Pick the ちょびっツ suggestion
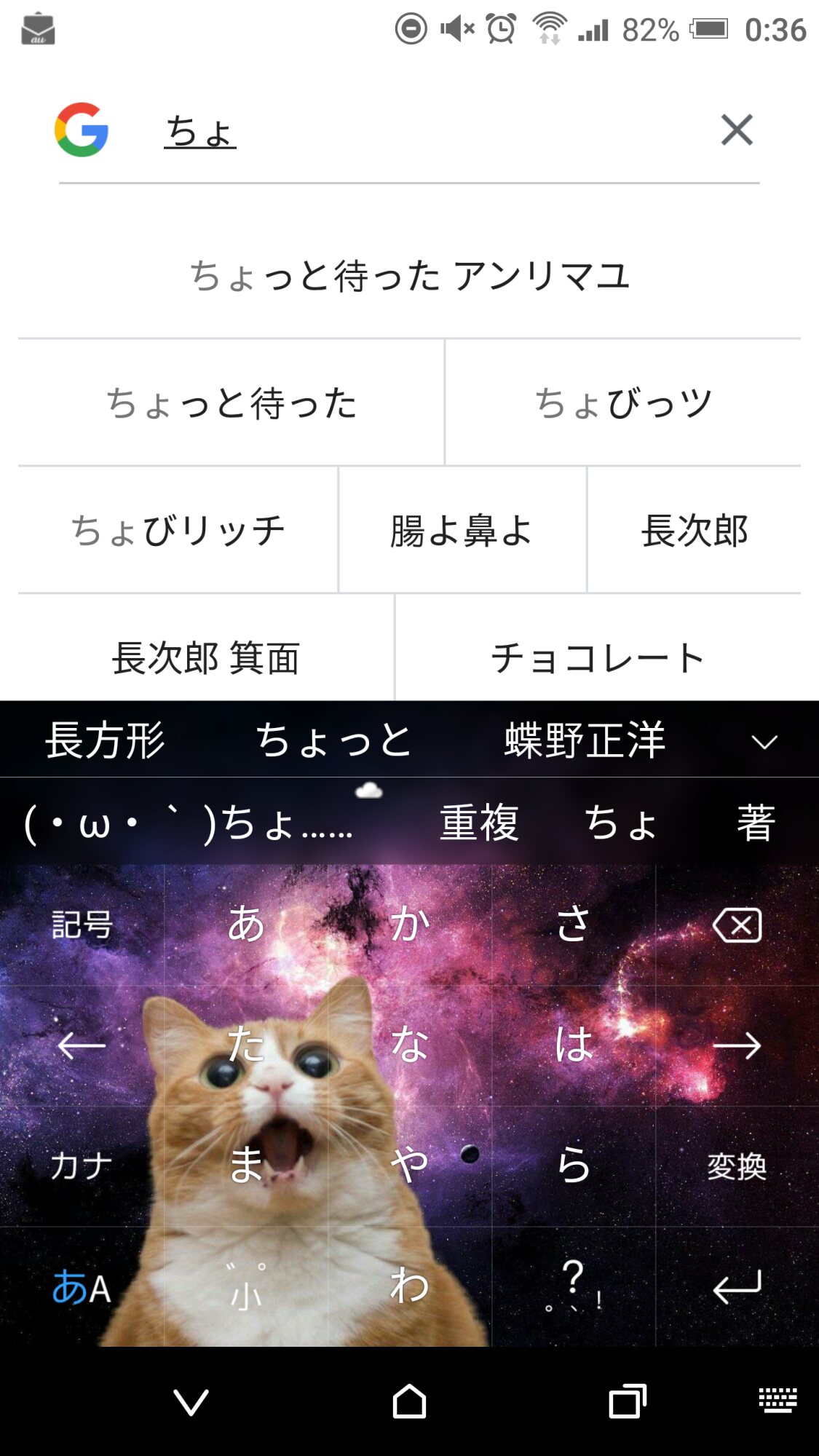 click(x=623, y=403)
